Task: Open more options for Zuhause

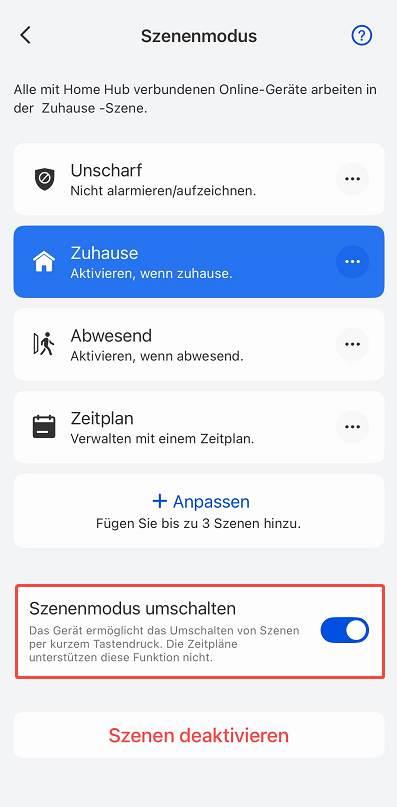Action: pyautogui.click(x=353, y=262)
